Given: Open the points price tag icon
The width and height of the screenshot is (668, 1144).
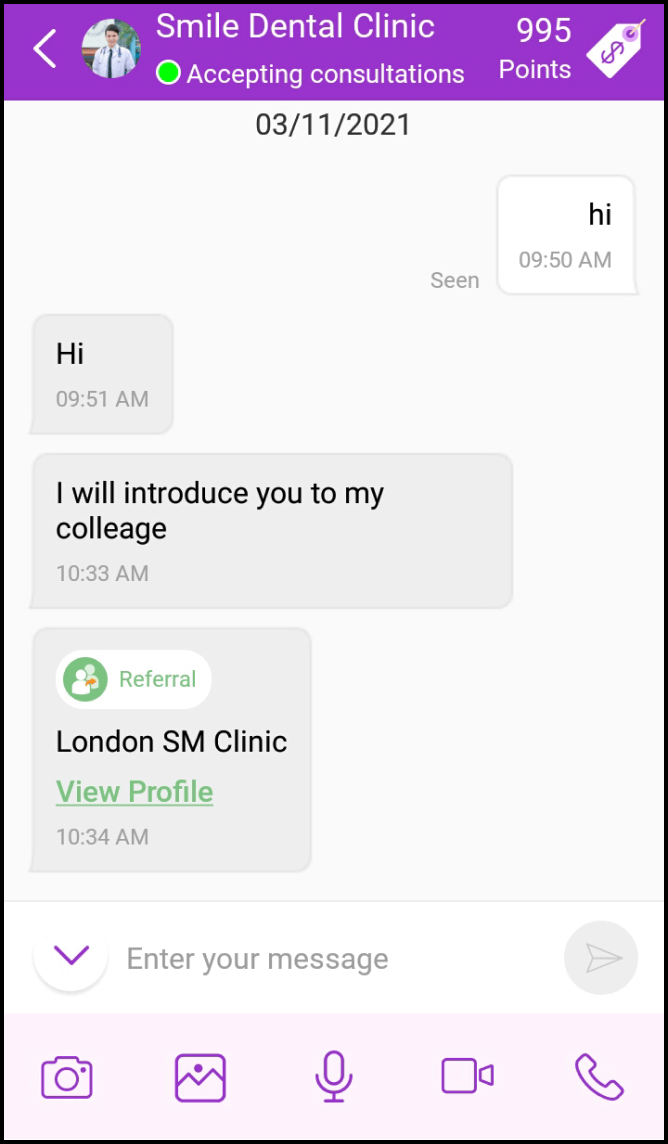Looking at the screenshot, I should pos(616,47).
